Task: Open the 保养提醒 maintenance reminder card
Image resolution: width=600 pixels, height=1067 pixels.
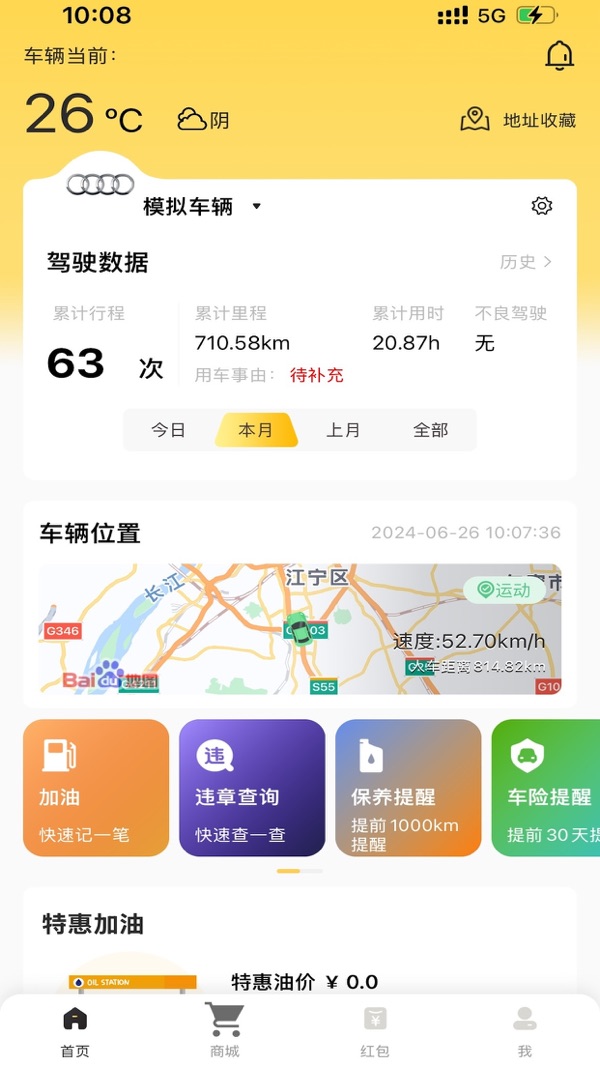Action: pos(408,787)
